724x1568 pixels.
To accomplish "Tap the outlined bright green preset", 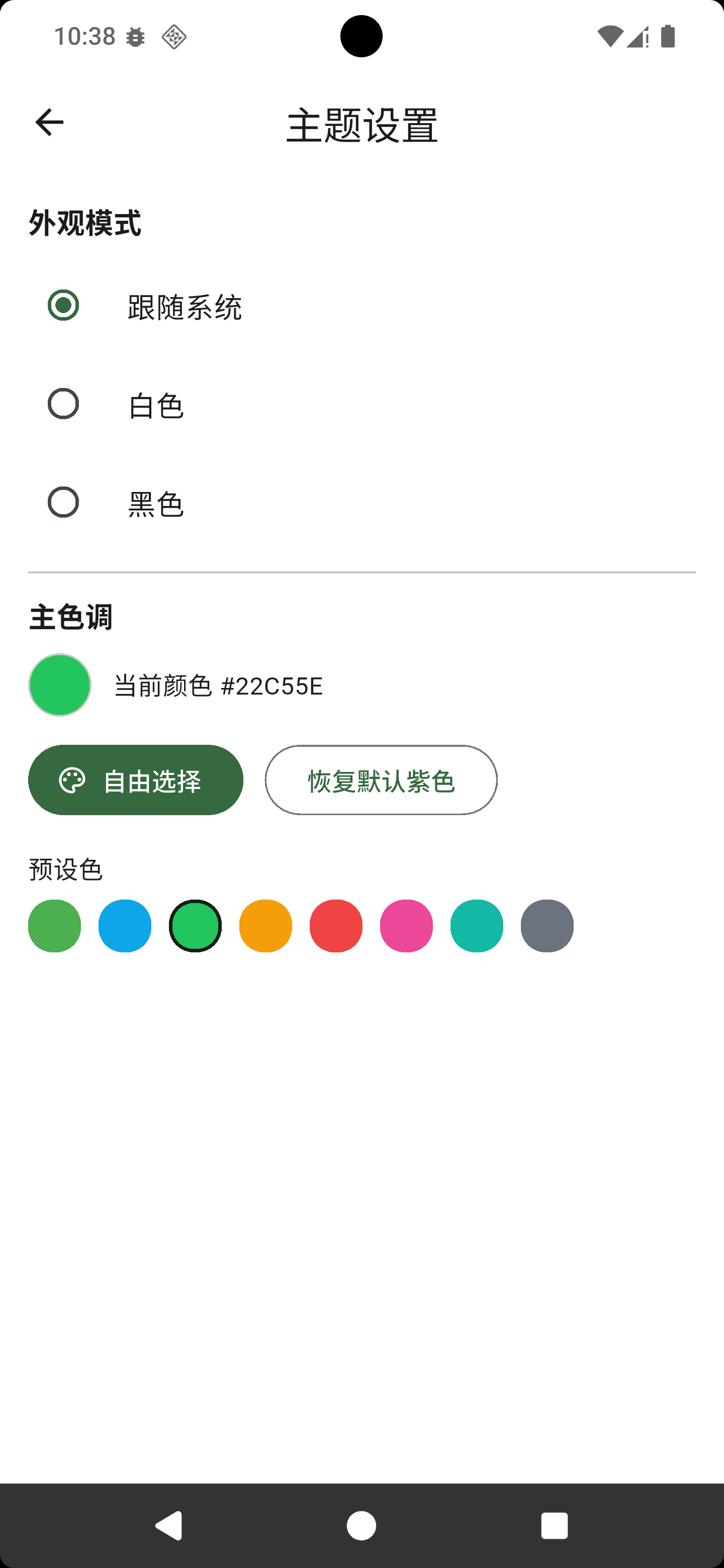I will pos(196,926).
